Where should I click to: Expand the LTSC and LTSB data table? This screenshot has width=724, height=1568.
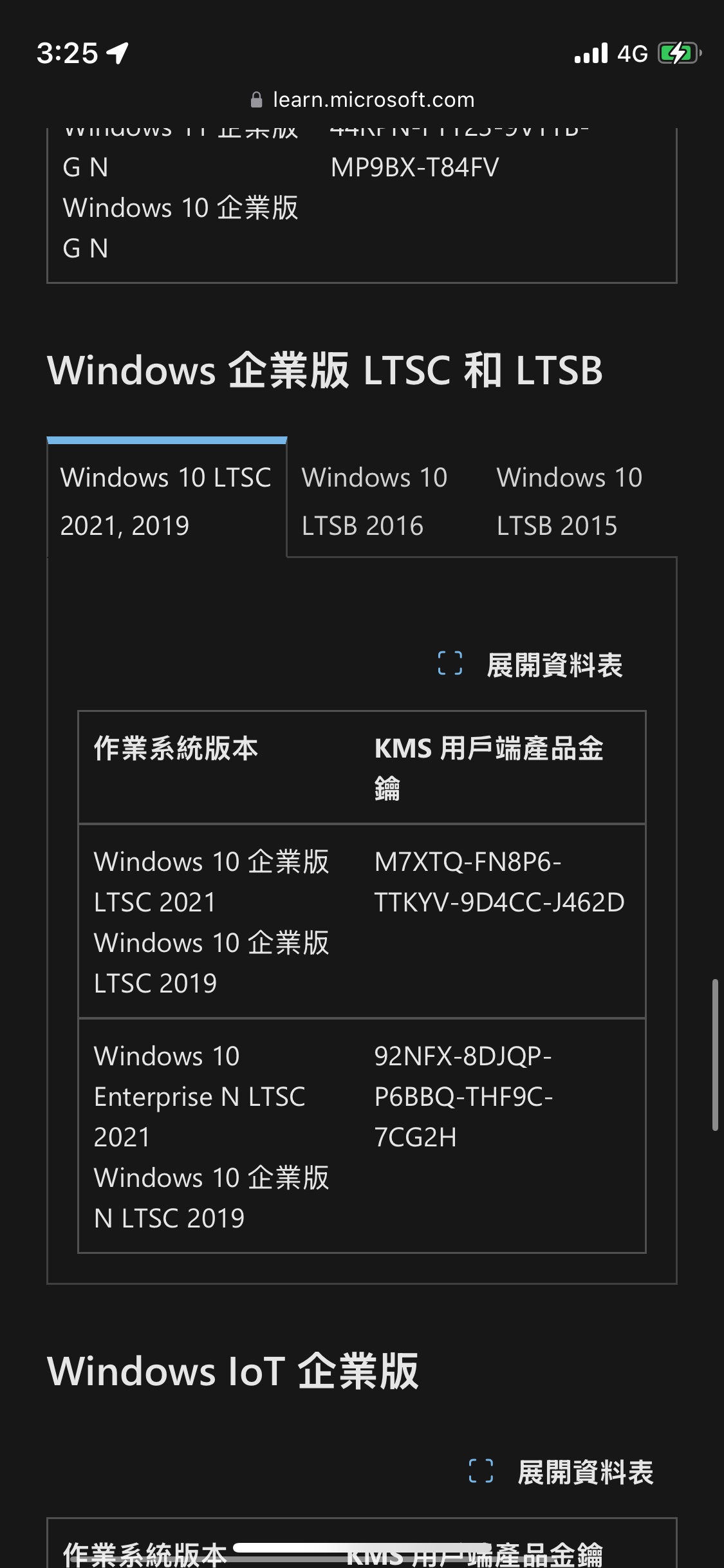pyautogui.click(x=530, y=665)
